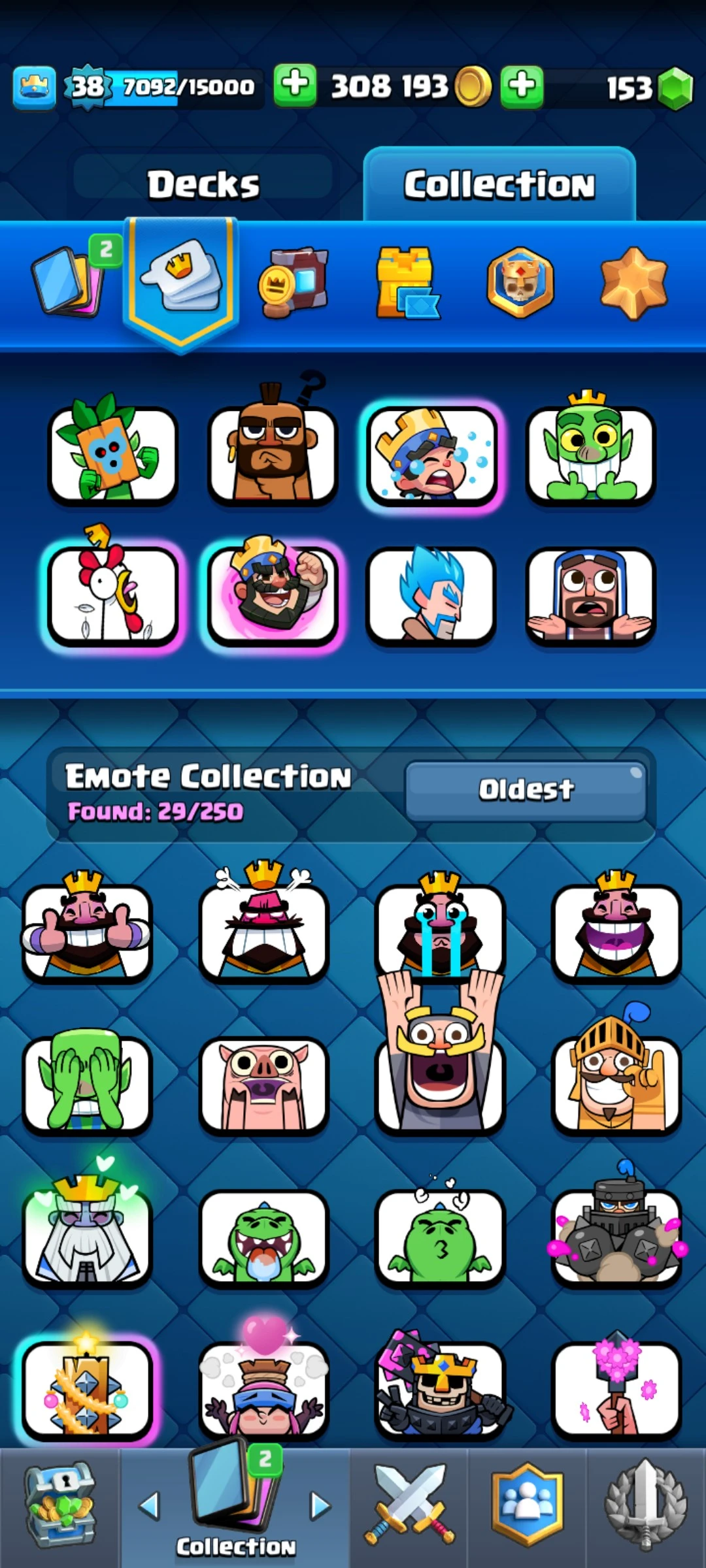Open the orange star section
Viewport: 706px width, 1568px height.
(x=633, y=282)
